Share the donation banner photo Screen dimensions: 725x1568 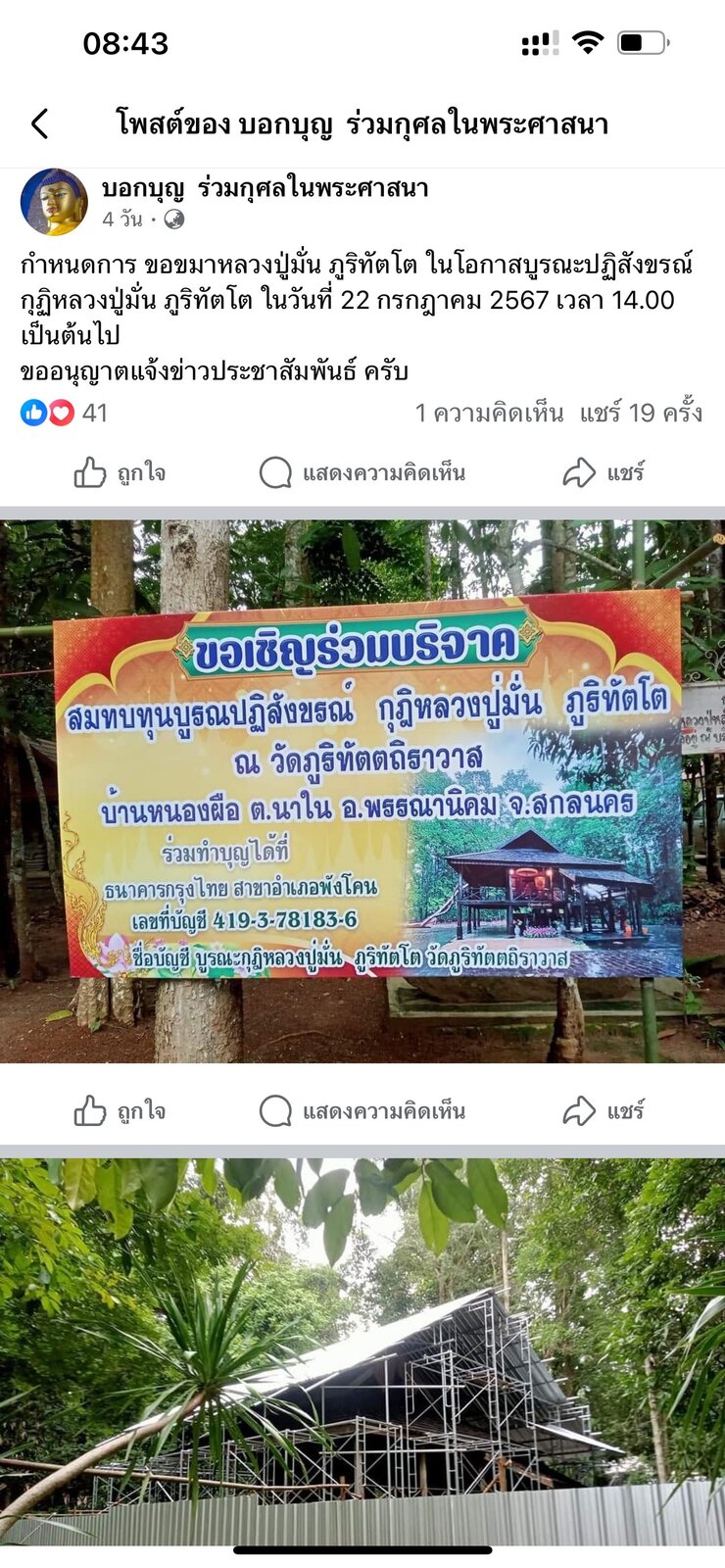click(x=604, y=1111)
